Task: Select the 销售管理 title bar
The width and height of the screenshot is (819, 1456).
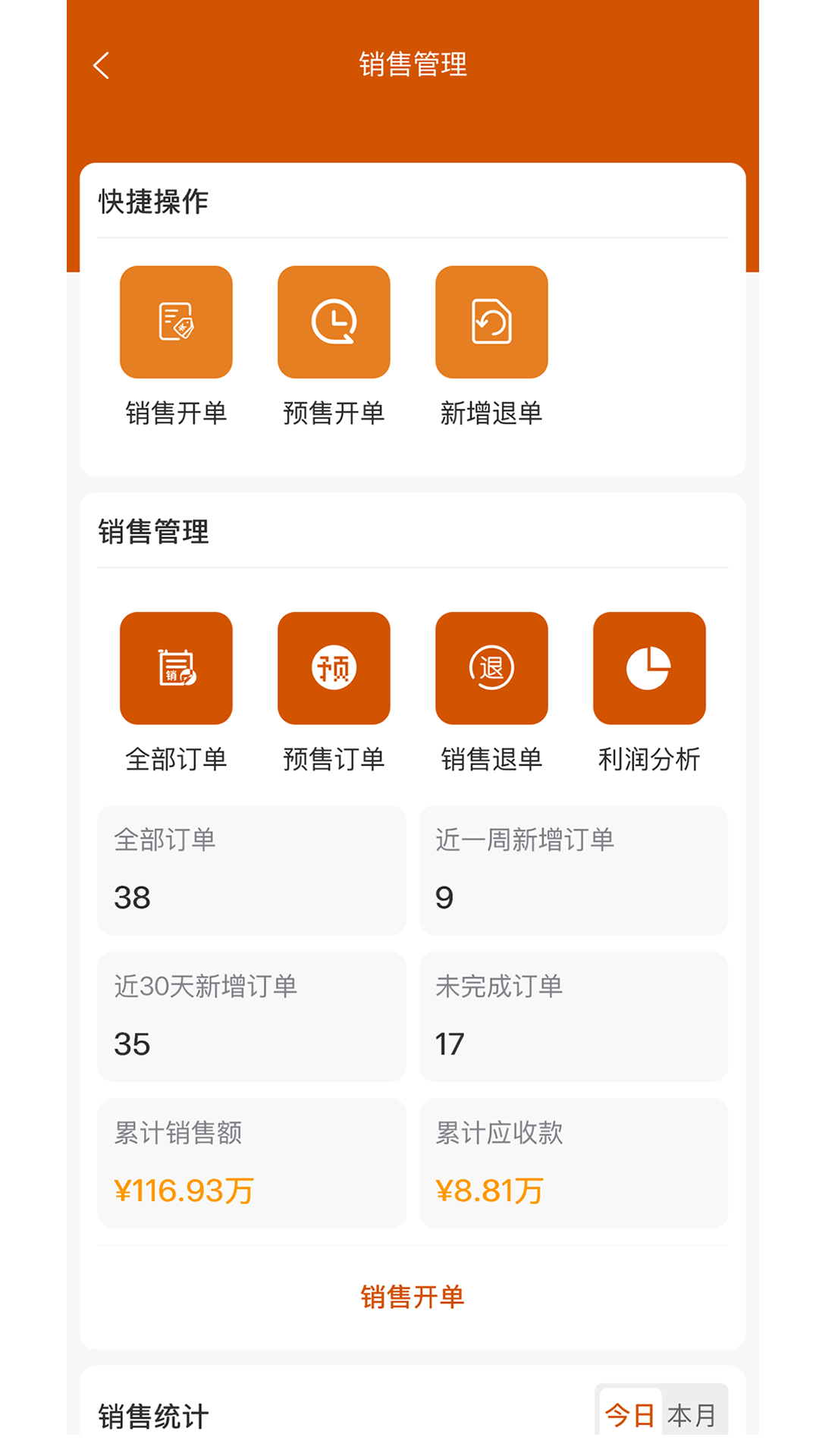Action: point(413,65)
